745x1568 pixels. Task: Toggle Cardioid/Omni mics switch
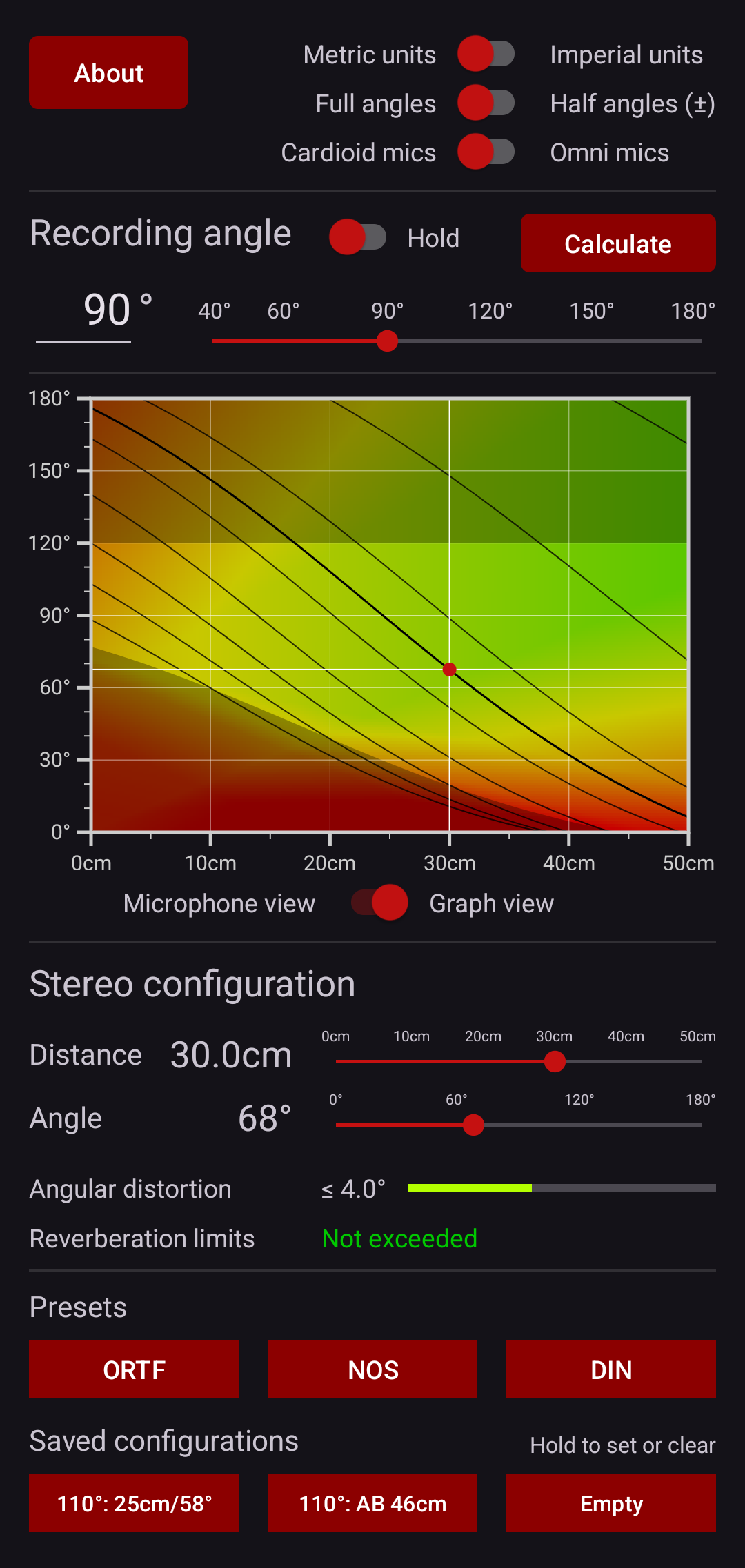486,152
